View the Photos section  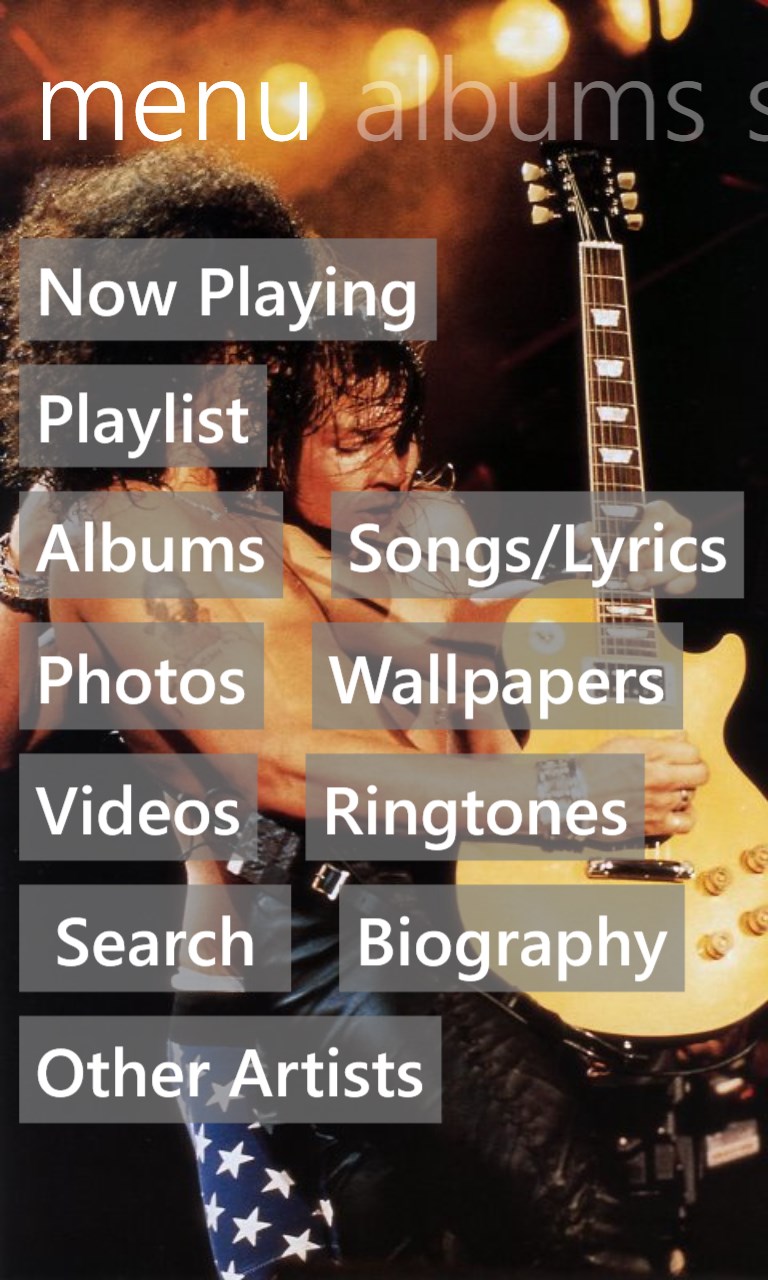(141, 677)
